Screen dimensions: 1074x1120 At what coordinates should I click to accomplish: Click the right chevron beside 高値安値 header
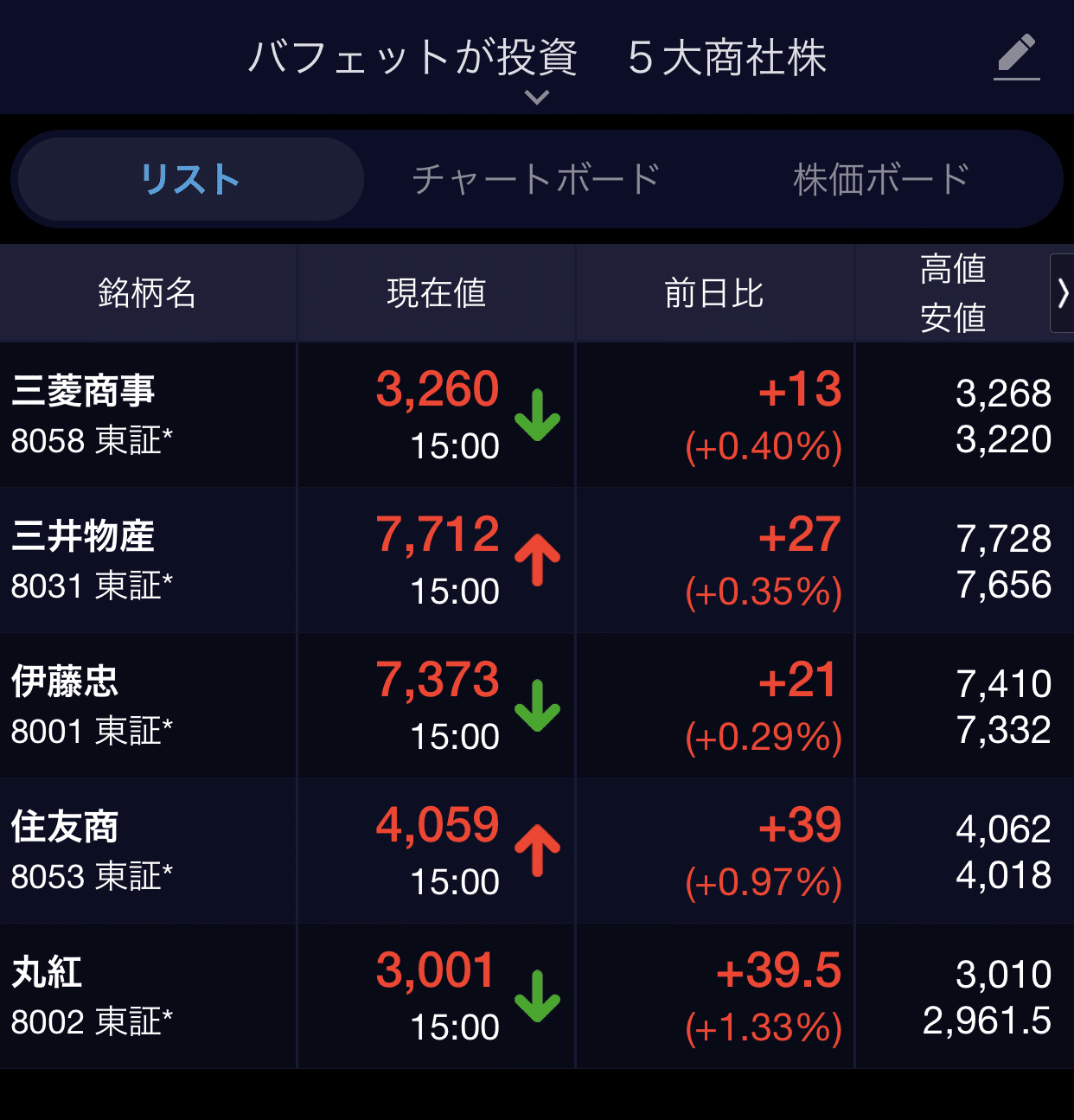[x=1062, y=292]
